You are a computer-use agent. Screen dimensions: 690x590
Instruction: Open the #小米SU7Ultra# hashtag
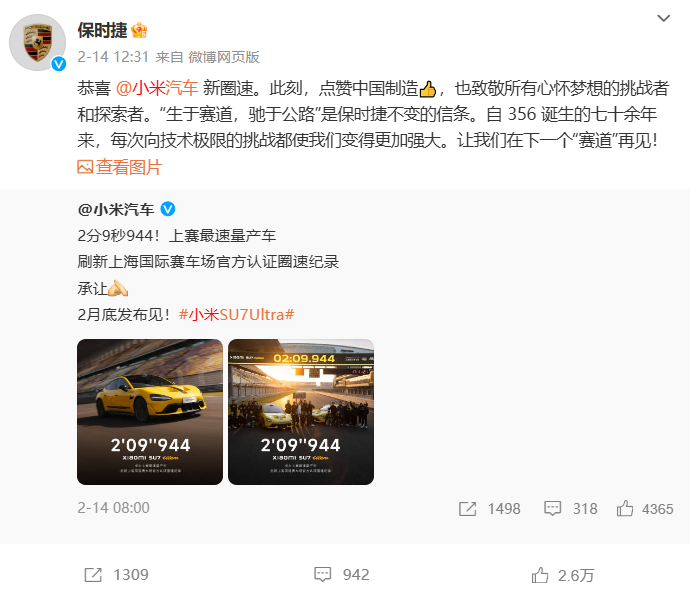coord(236,314)
